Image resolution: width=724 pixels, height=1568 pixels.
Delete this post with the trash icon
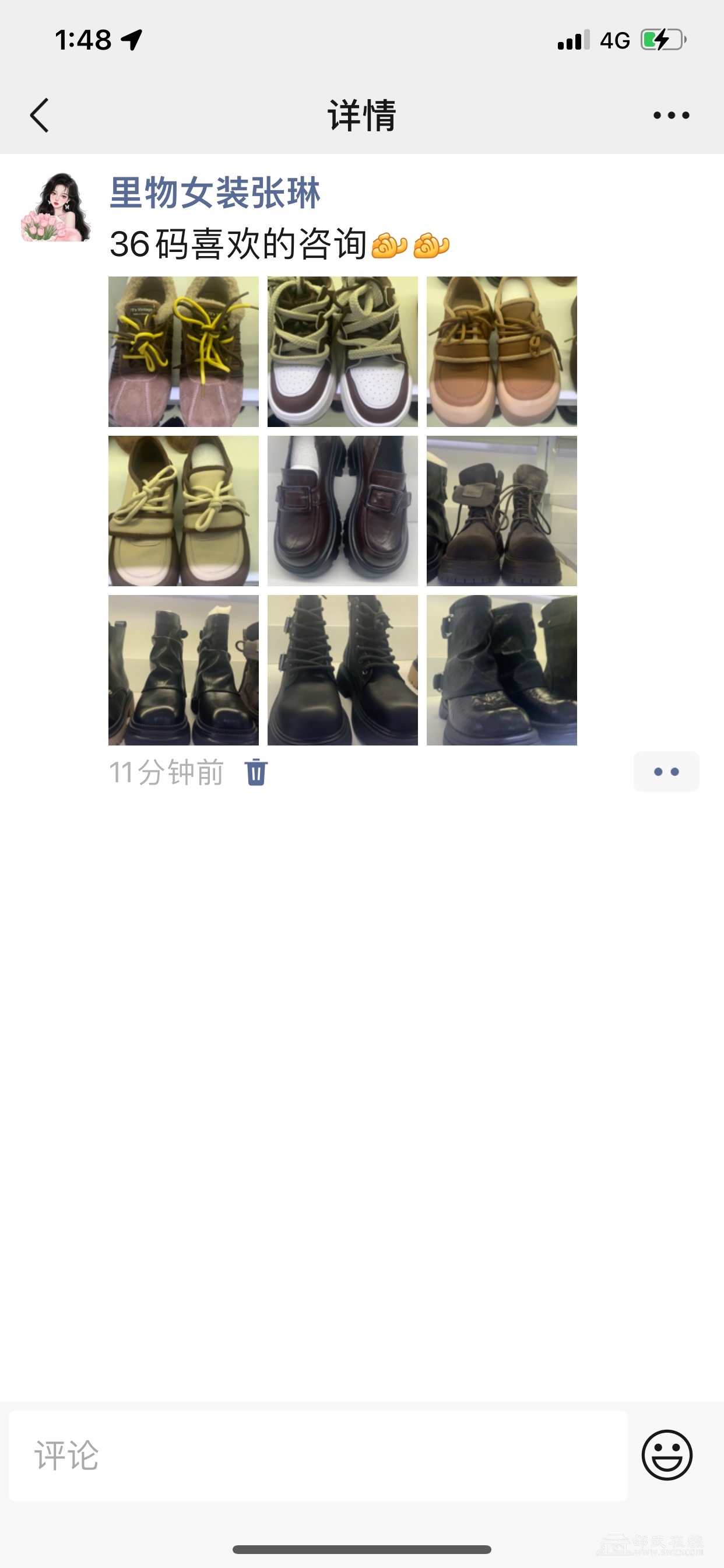(x=256, y=772)
